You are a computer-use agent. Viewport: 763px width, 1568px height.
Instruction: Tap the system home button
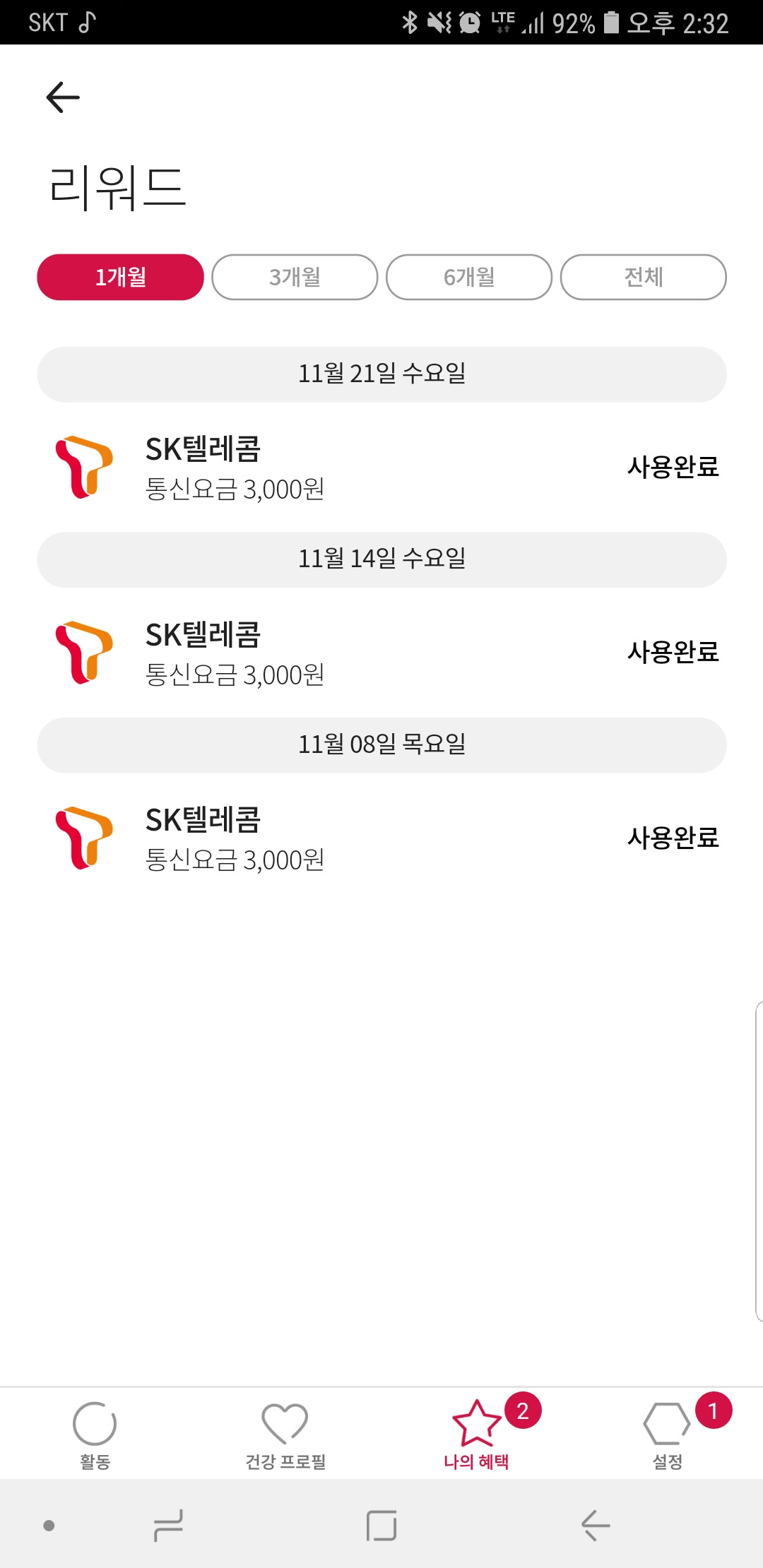click(381, 1526)
